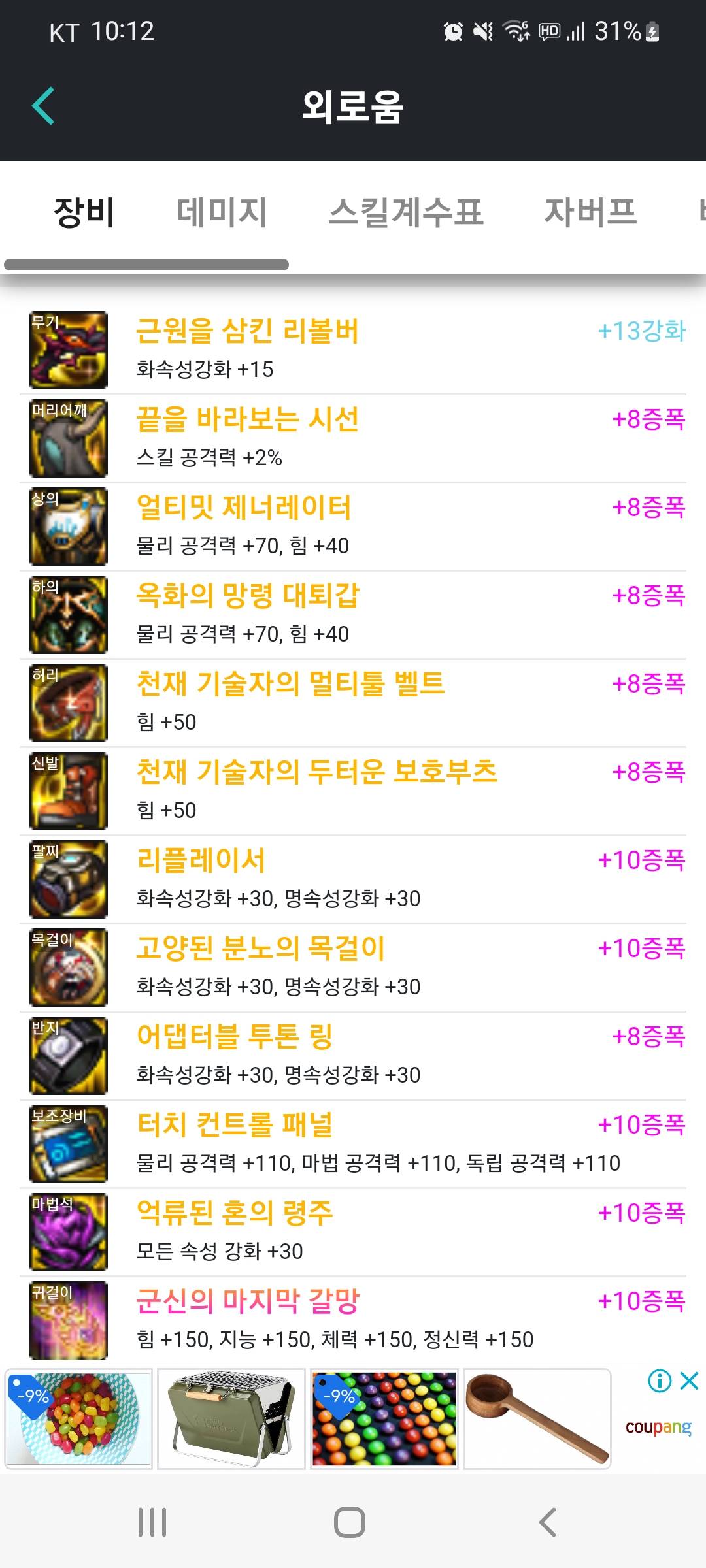Image resolution: width=706 pixels, height=1568 pixels.
Task: Open the ad info icon
Action: point(659,1381)
